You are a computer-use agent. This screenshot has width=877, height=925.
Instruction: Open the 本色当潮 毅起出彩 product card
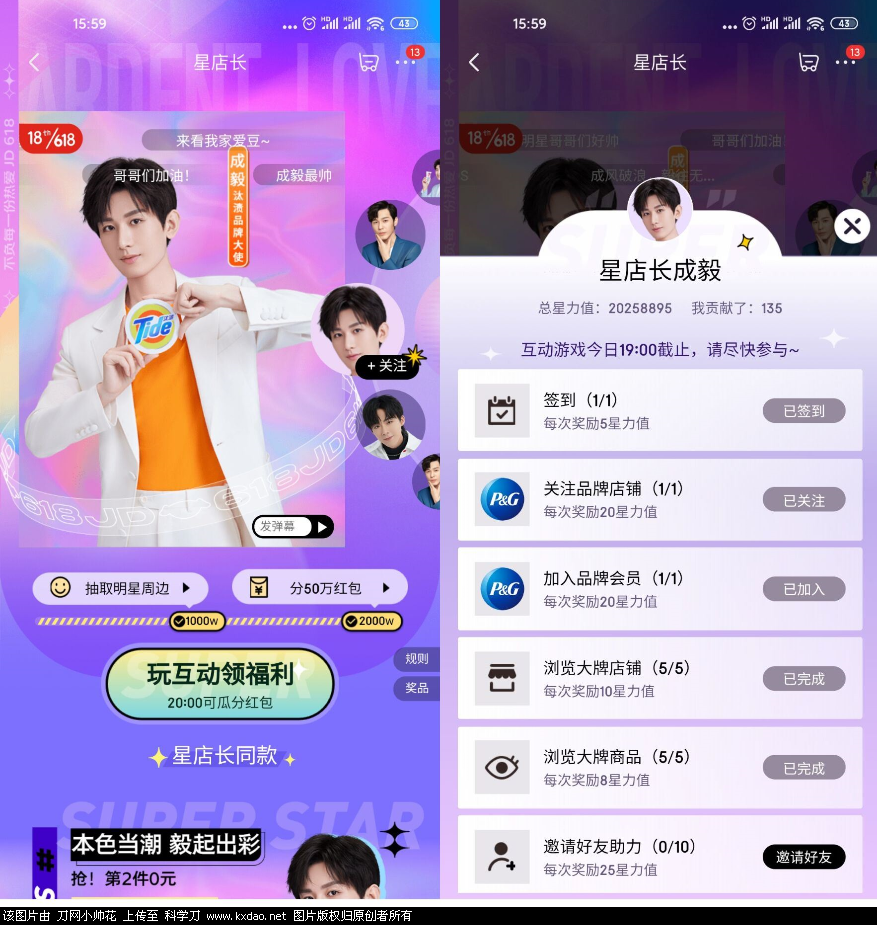tap(166, 845)
